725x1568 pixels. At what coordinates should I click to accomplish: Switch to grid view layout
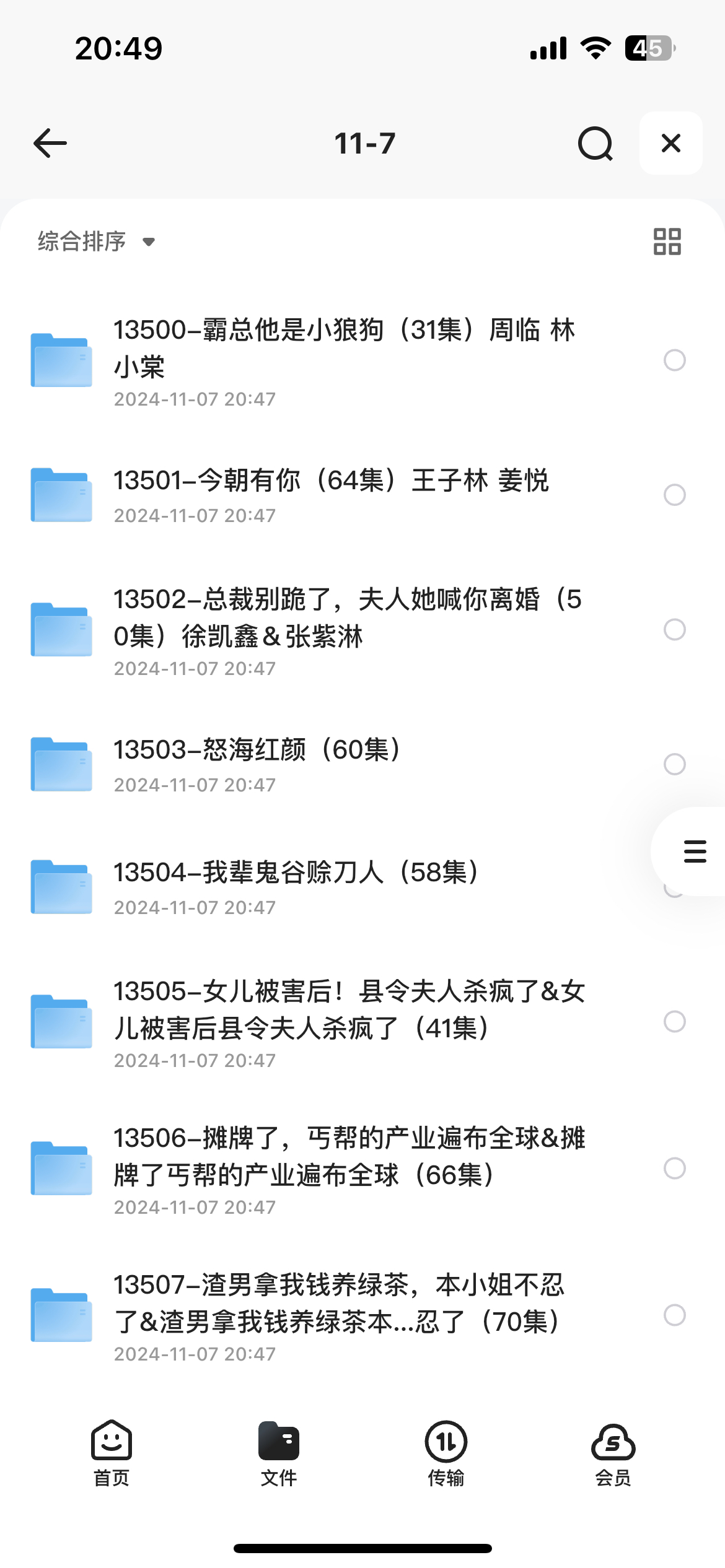pos(667,241)
